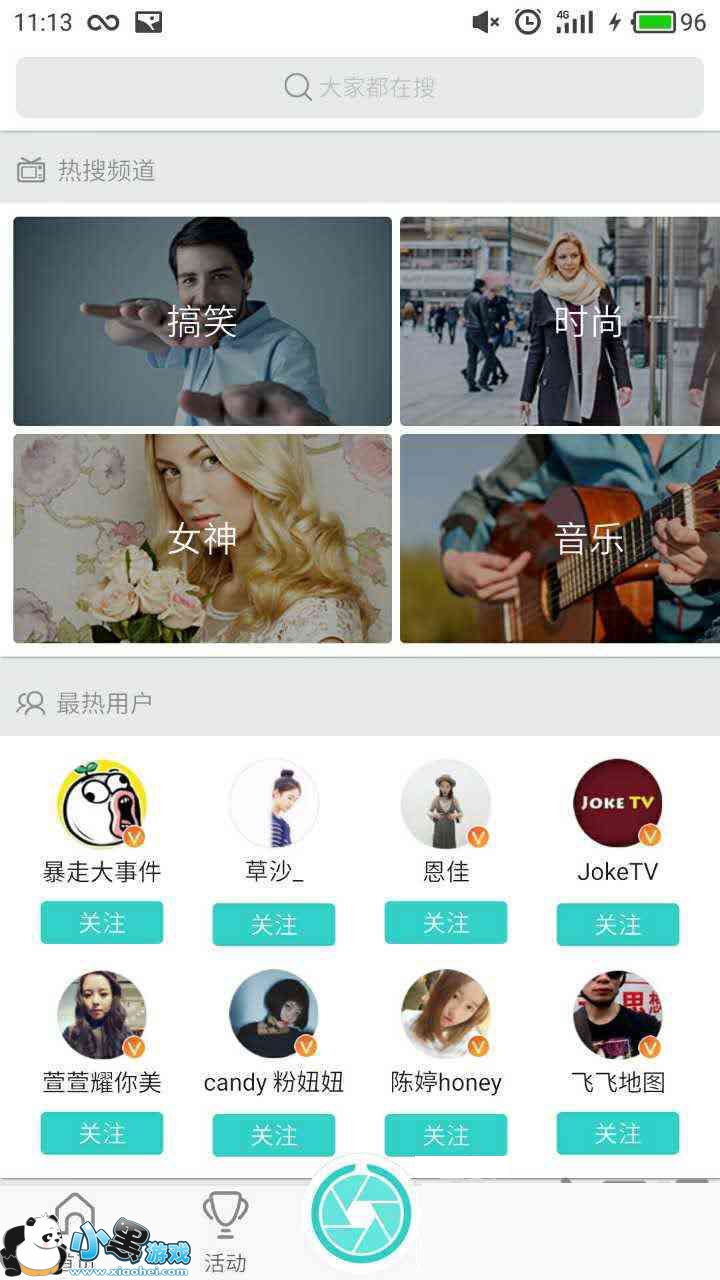The image size is (720, 1280).
Task: Open the 搞笑 channel tile
Action: coord(202,321)
